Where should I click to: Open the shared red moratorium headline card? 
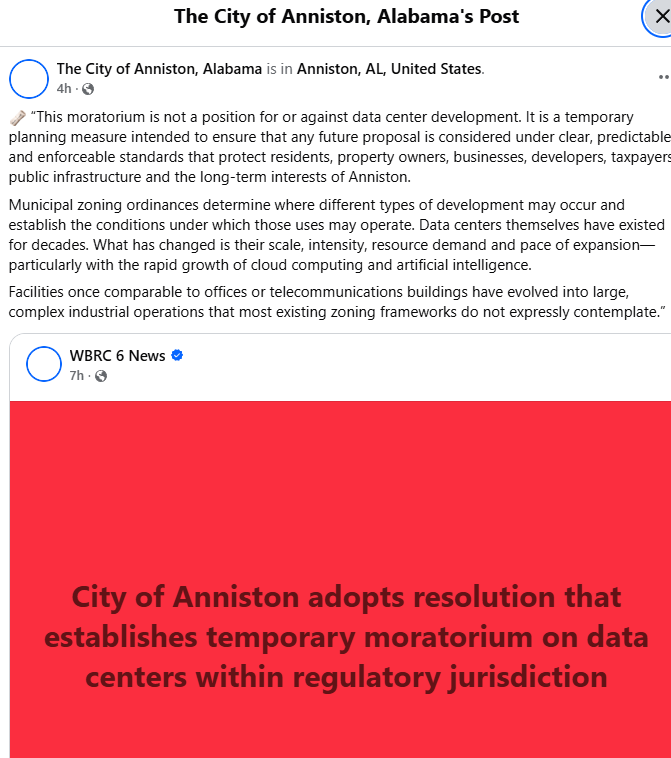point(340,579)
